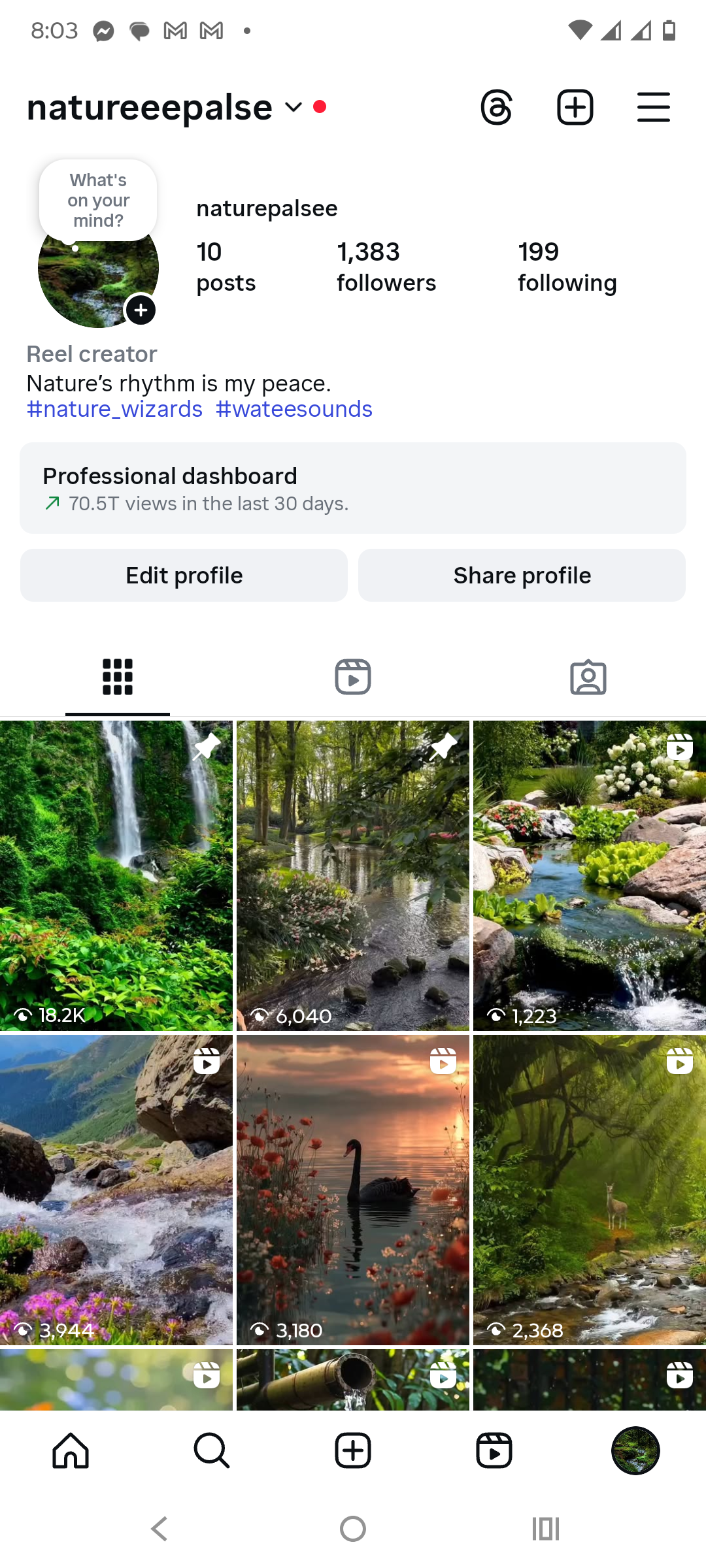Add a note on "What's on your mind?"
The height and width of the screenshot is (1568, 706).
(x=98, y=200)
